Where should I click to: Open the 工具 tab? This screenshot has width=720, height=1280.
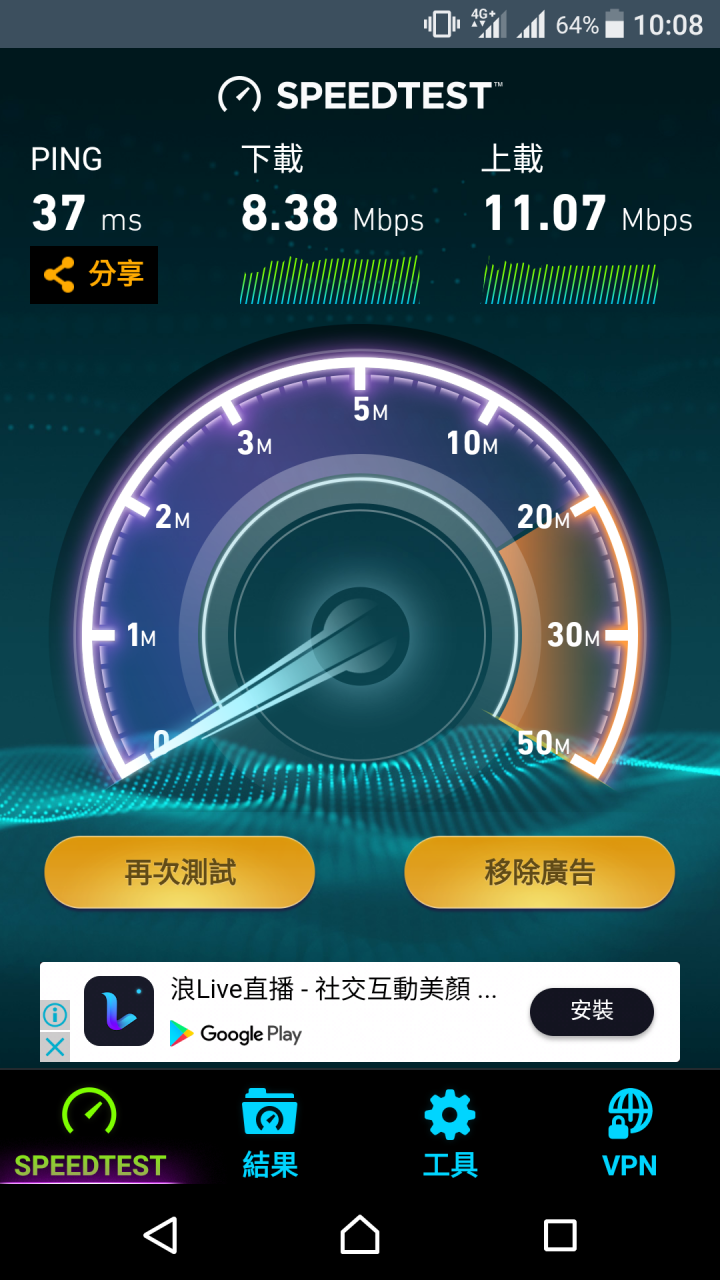point(450,1135)
